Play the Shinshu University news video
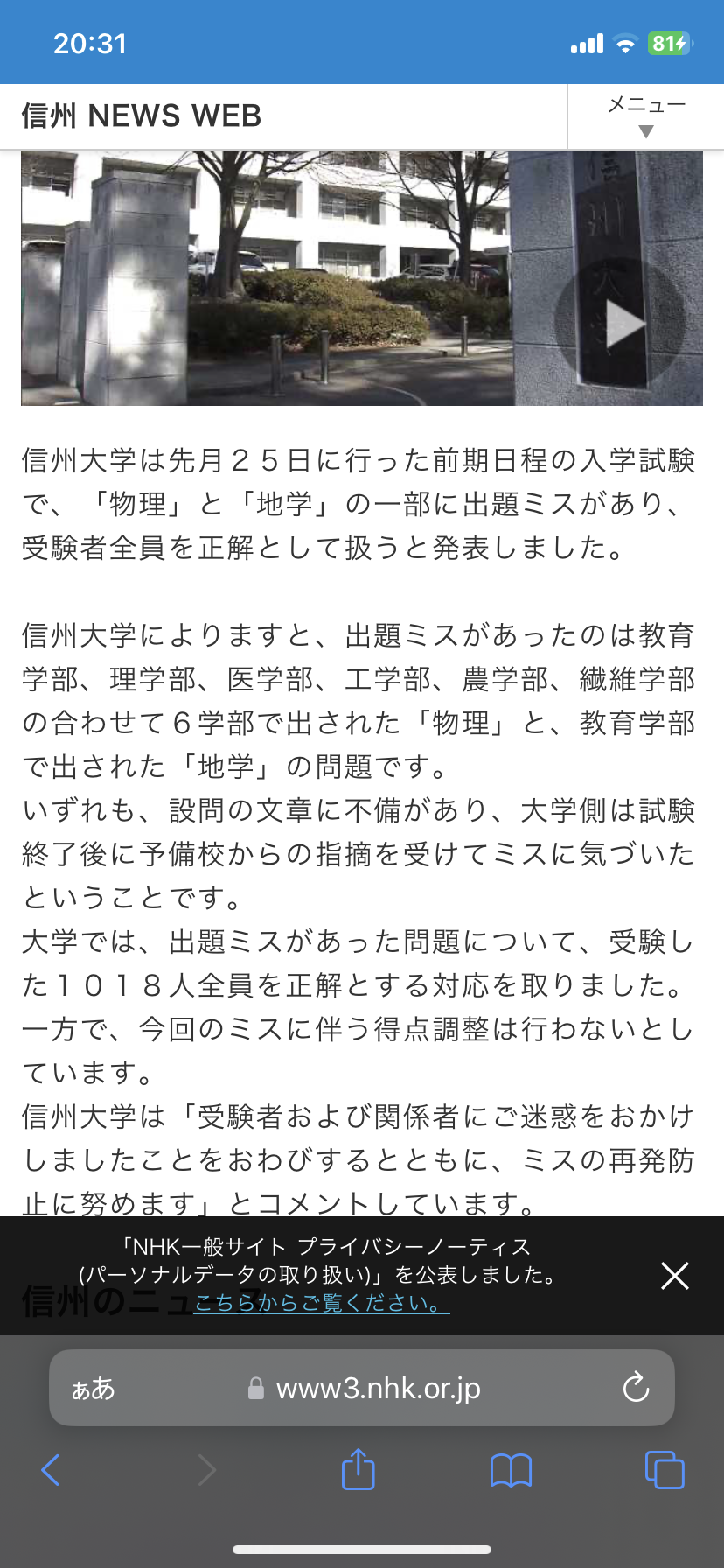Screen dimensions: 724x1568 coord(624,325)
